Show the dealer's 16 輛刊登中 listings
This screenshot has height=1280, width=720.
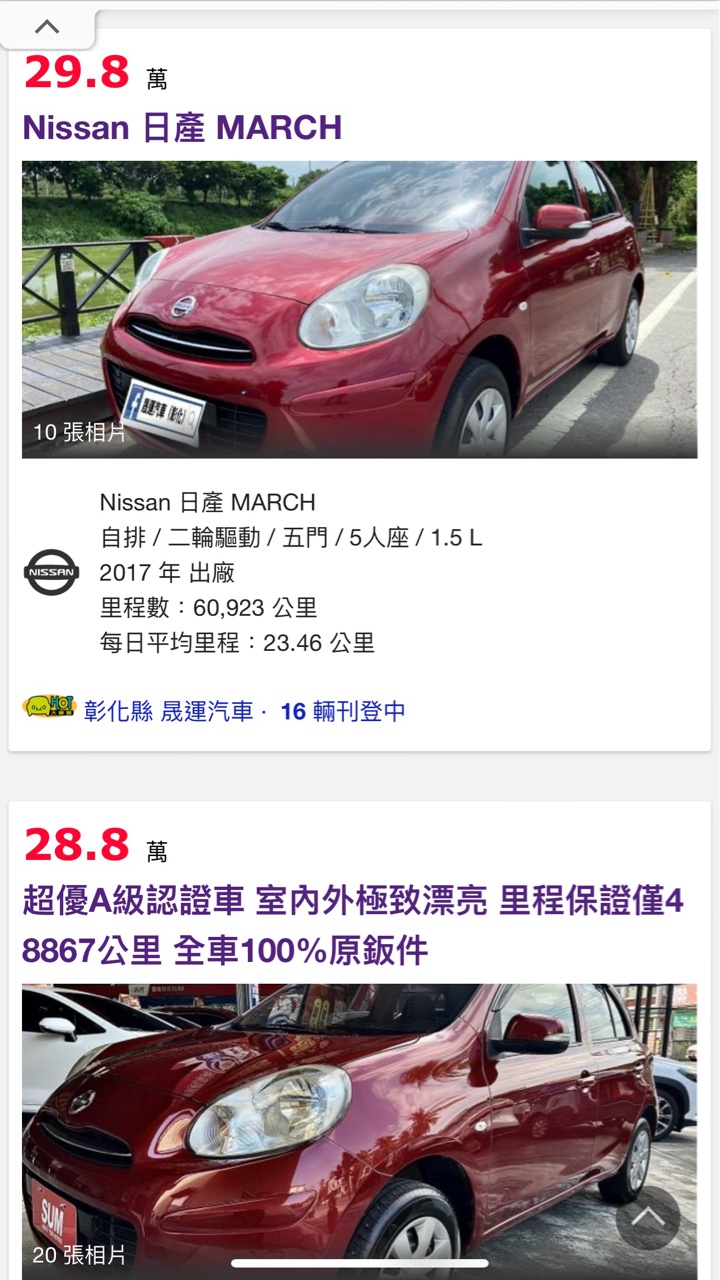(x=343, y=711)
